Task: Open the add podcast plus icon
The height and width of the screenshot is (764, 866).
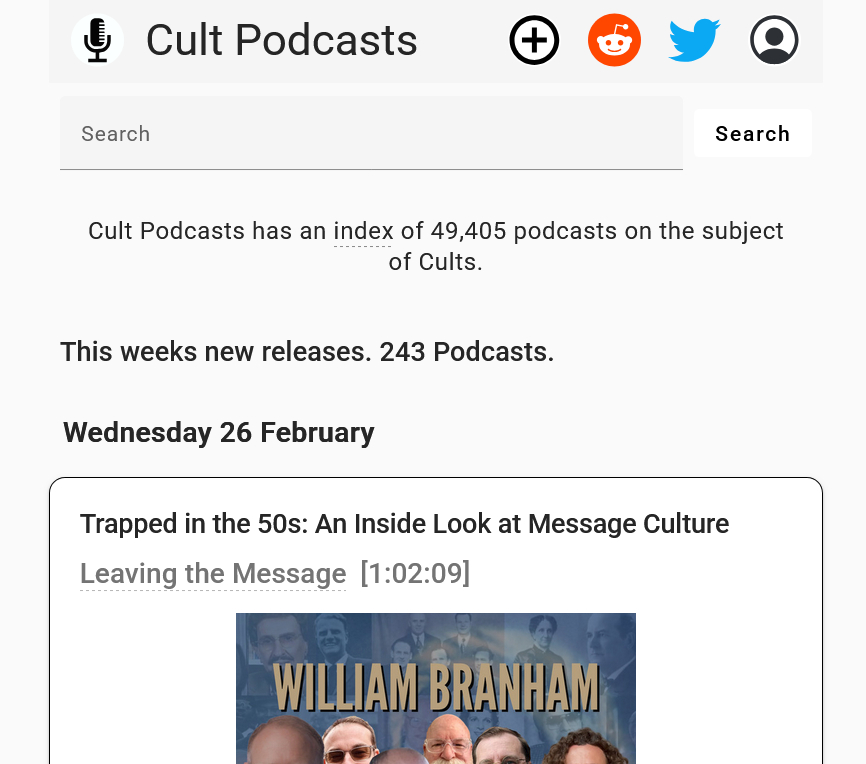Action: click(x=534, y=41)
